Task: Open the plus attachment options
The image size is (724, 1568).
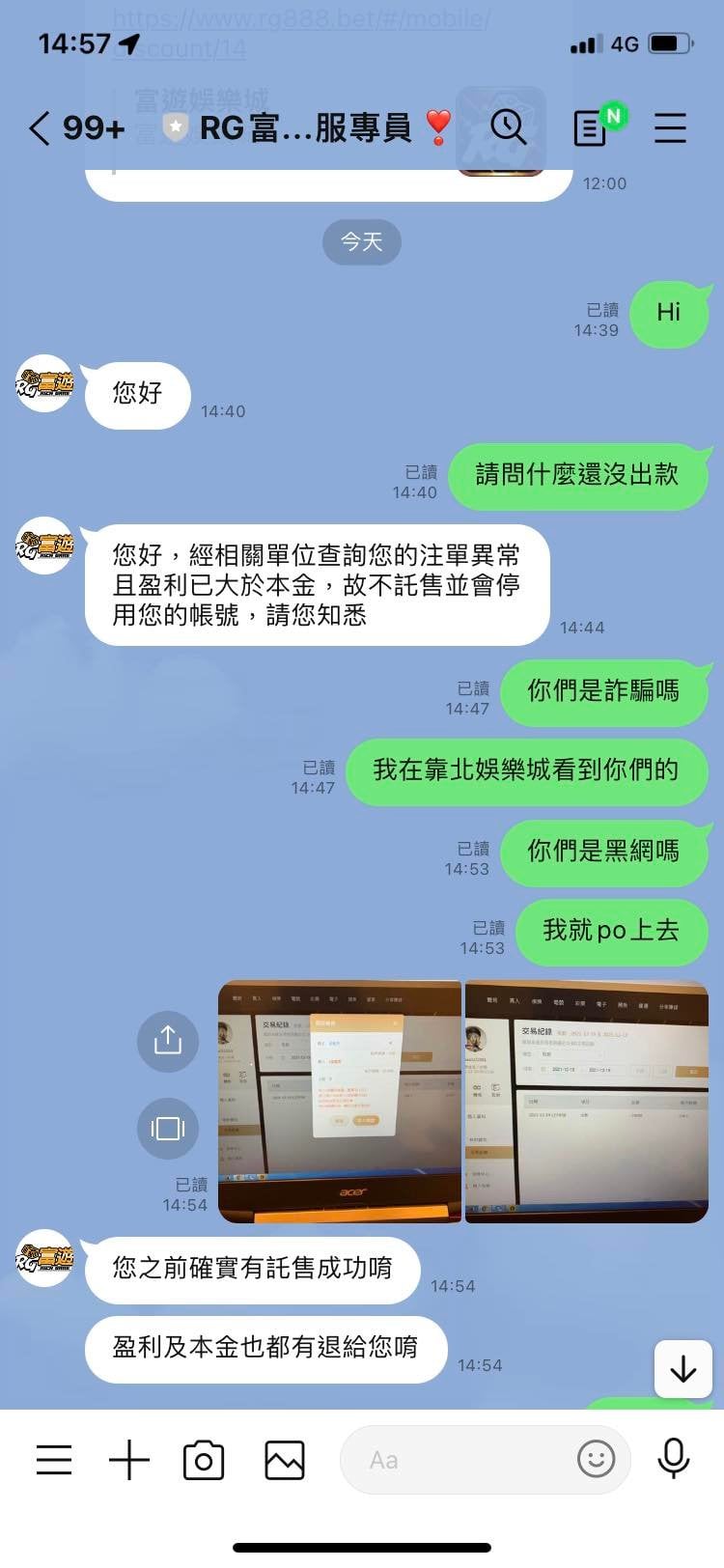Action: pos(129,1460)
